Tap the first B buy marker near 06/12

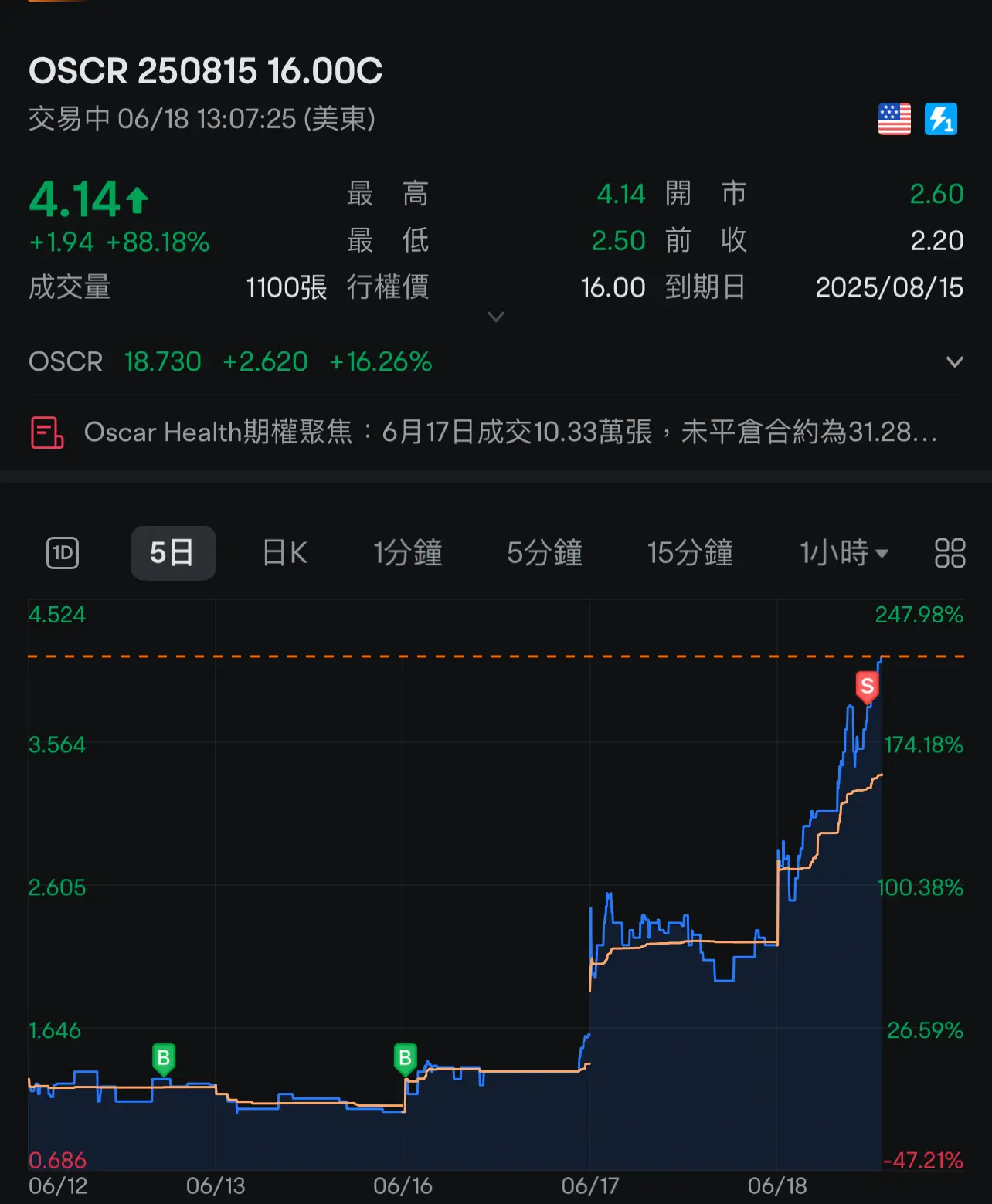point(163,1057)
